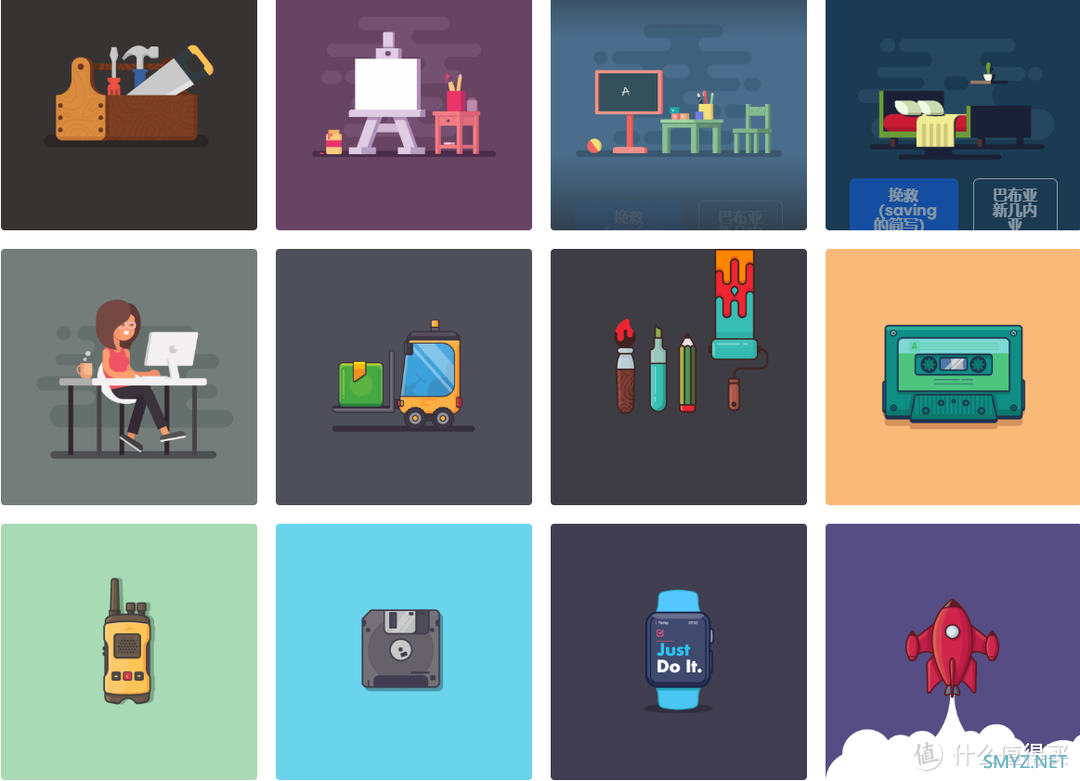Image resolution: width=1080 pixels, height=781 pixels.
Task: Open the brushes and paint roller illustration
Action: (678, 377)
